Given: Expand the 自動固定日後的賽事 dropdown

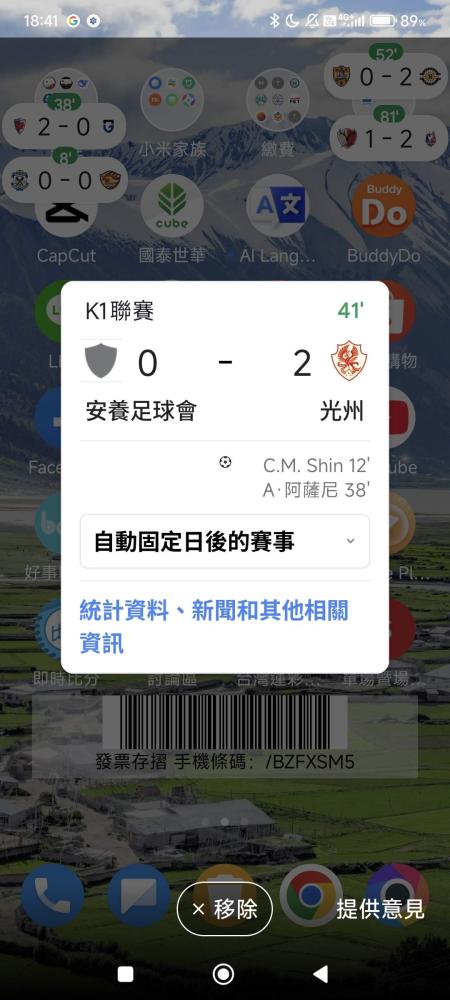Looking at the screenshot, I should 224,541.
